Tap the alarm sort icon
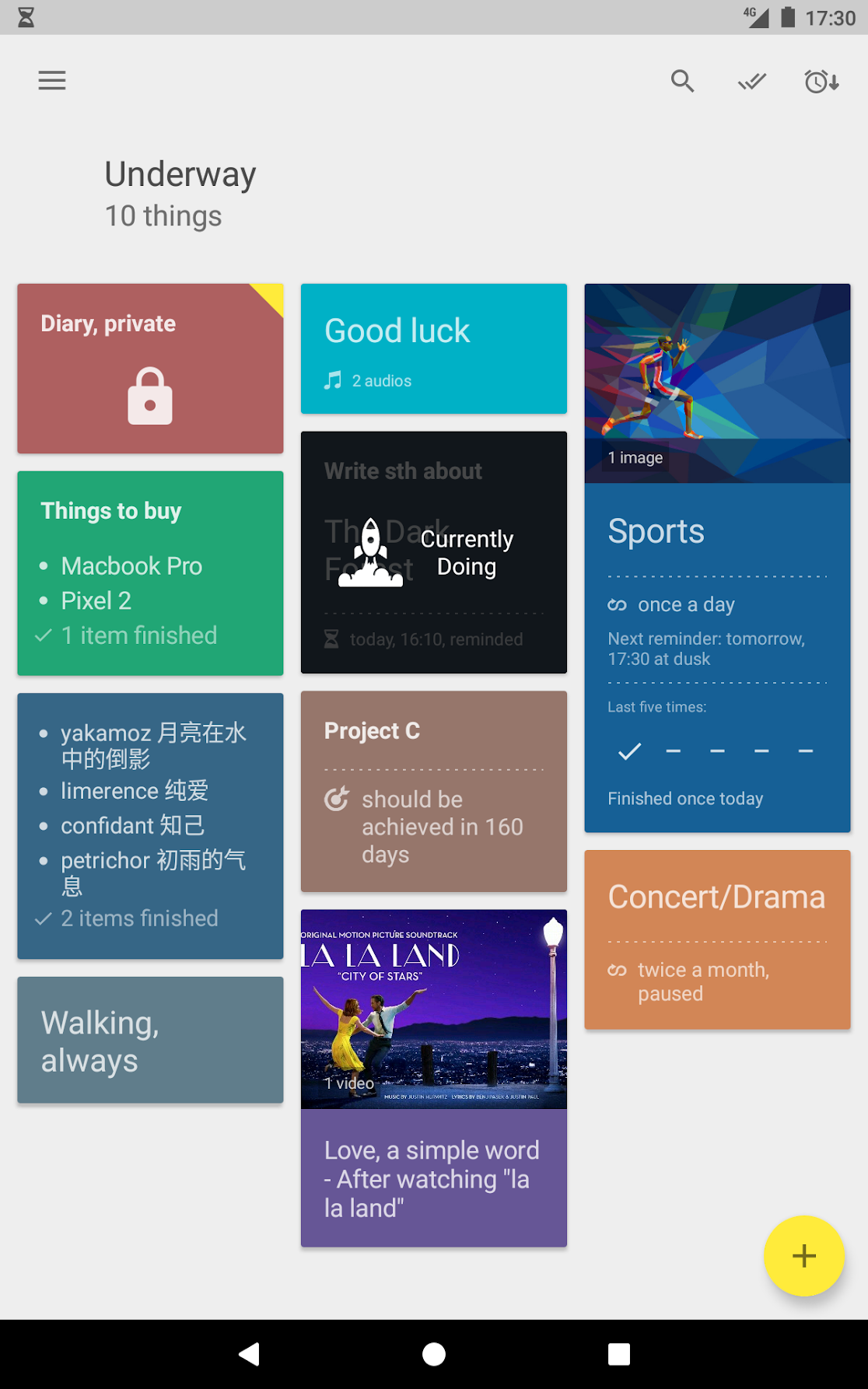The image size is (868, 1389). coord(821,81)
